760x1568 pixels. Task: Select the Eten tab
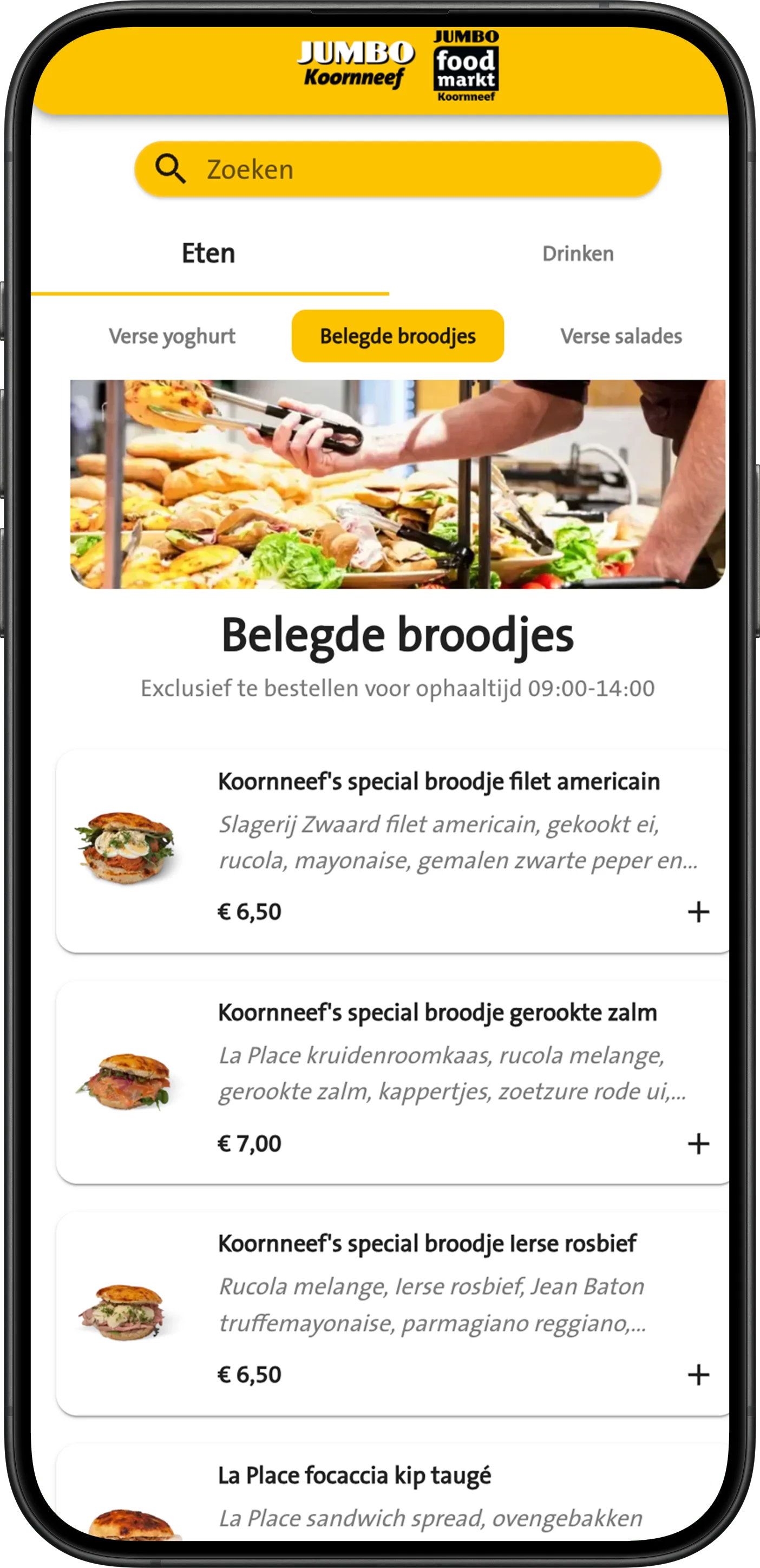coord(209,254)
